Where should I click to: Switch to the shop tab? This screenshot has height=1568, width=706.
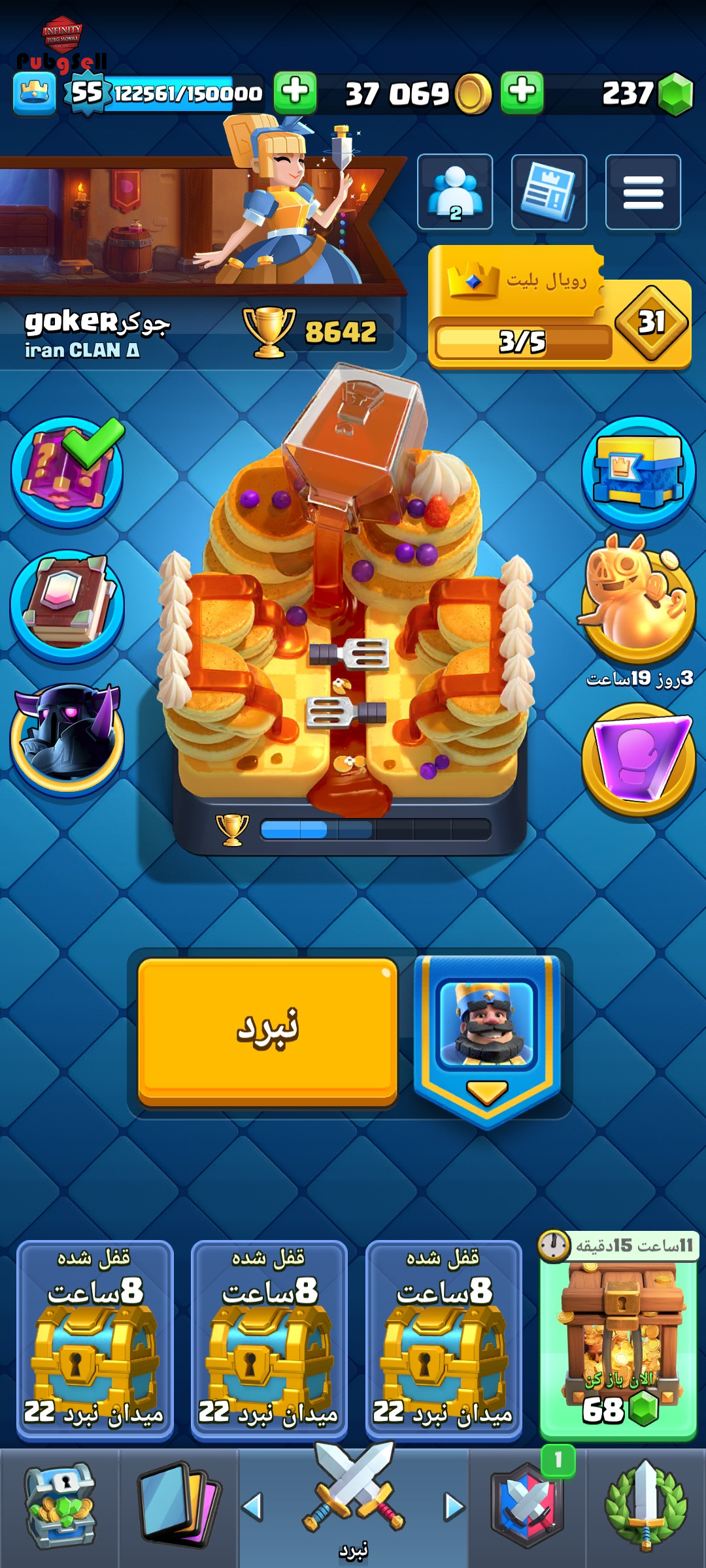click(x=60, y=1507)
